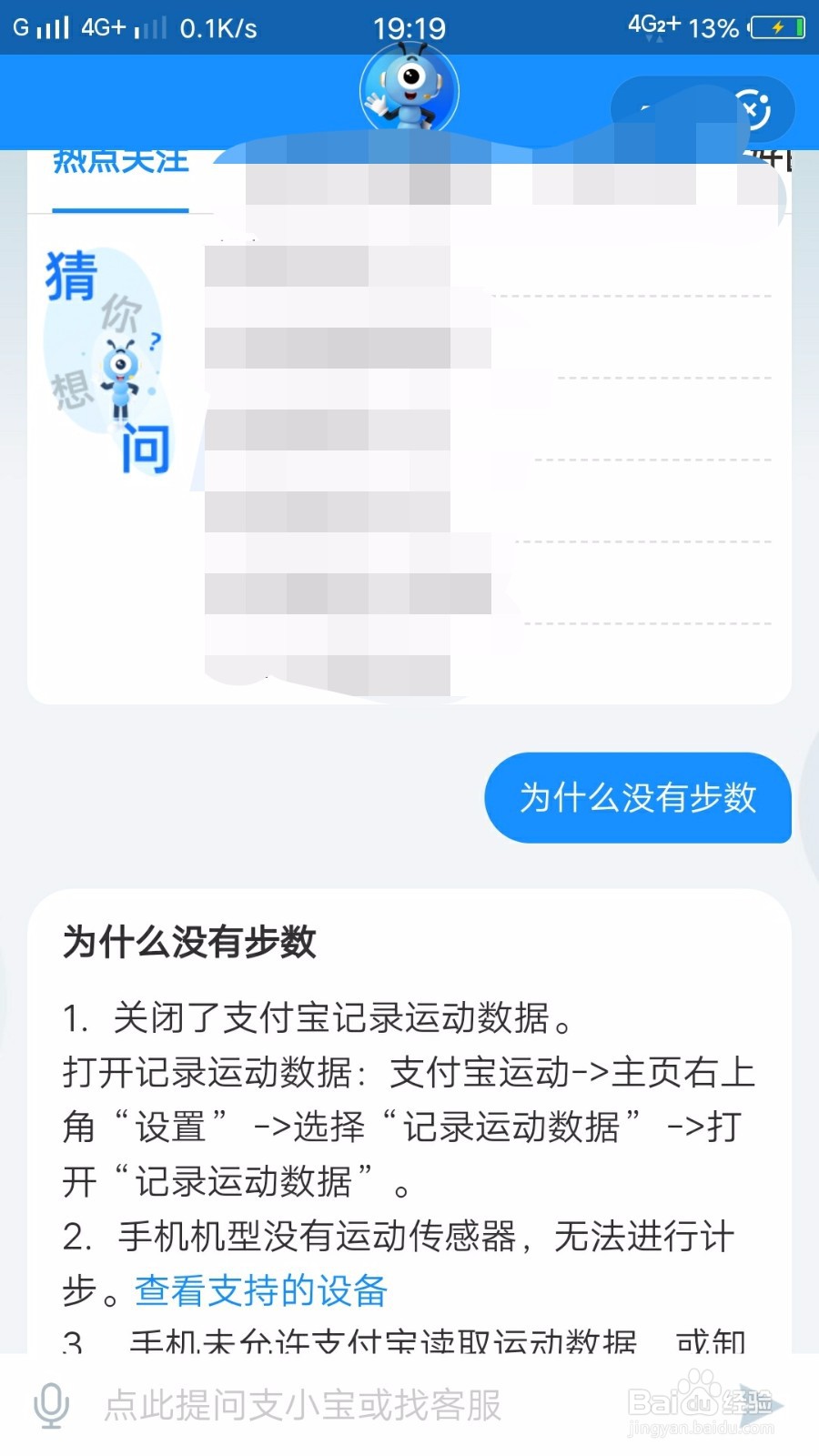Tap the 4G+ signal icon in status bar

point(102,27)
